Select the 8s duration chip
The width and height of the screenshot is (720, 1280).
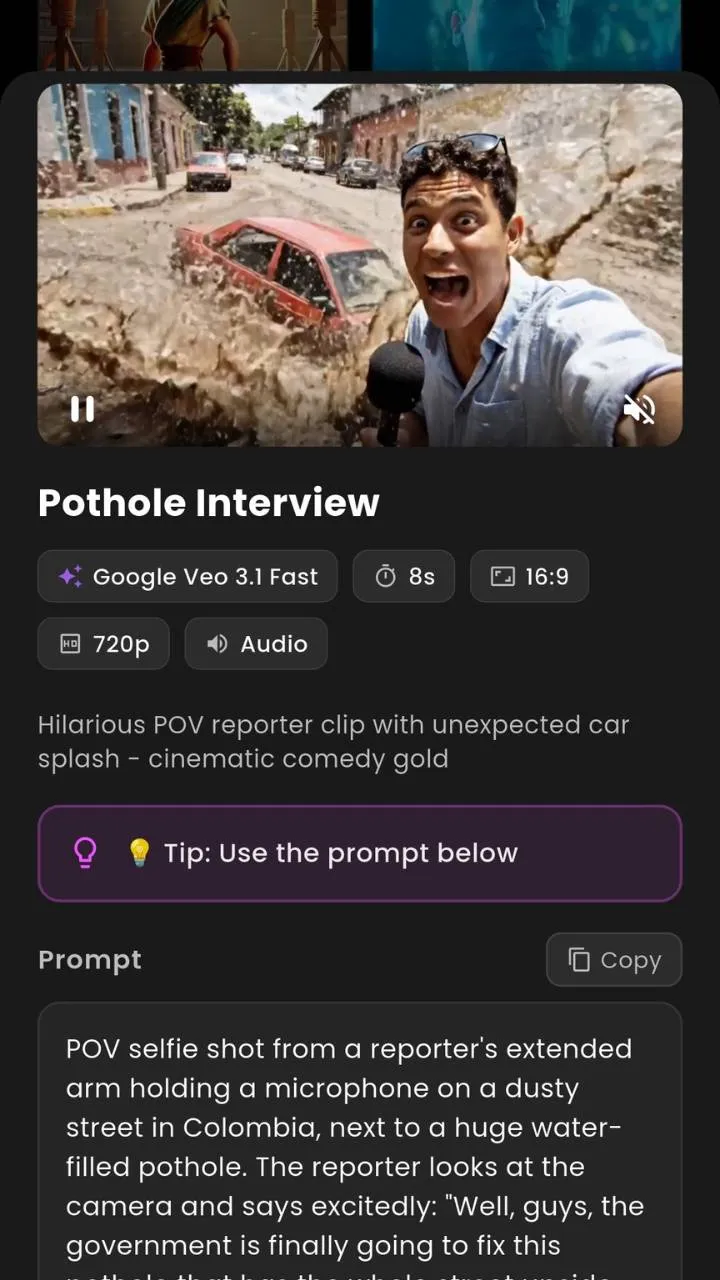pos(404,576)
